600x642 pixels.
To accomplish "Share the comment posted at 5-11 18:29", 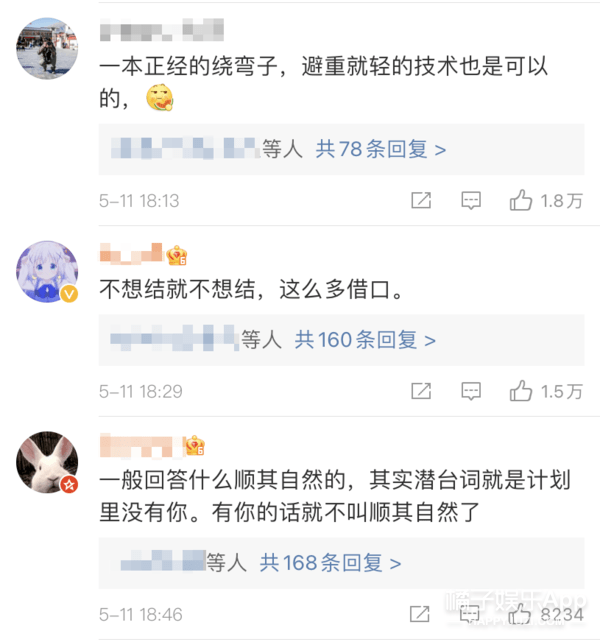I will point(421,391).
